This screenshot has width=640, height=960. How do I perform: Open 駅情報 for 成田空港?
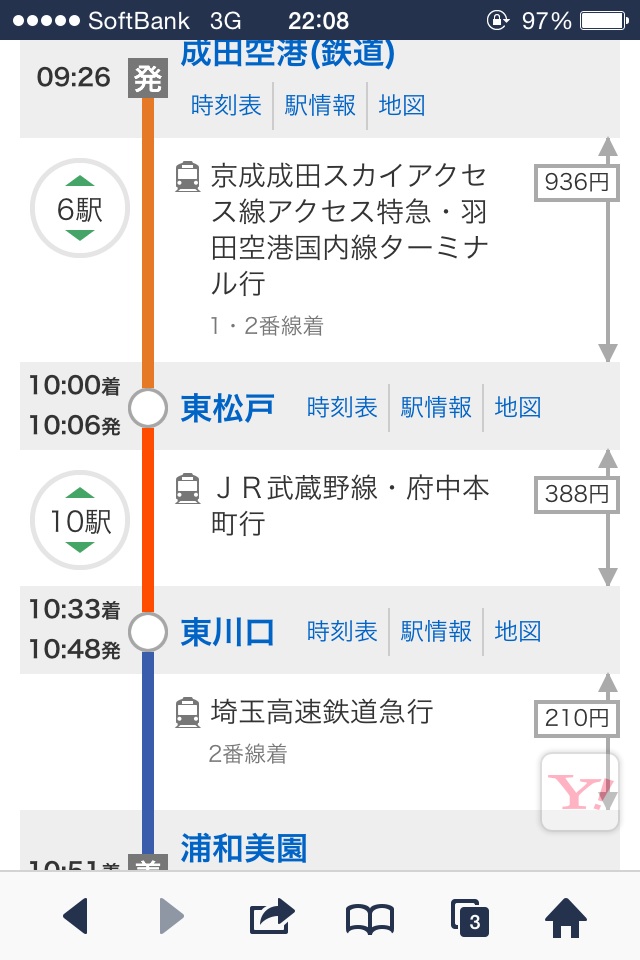(320, 105)
